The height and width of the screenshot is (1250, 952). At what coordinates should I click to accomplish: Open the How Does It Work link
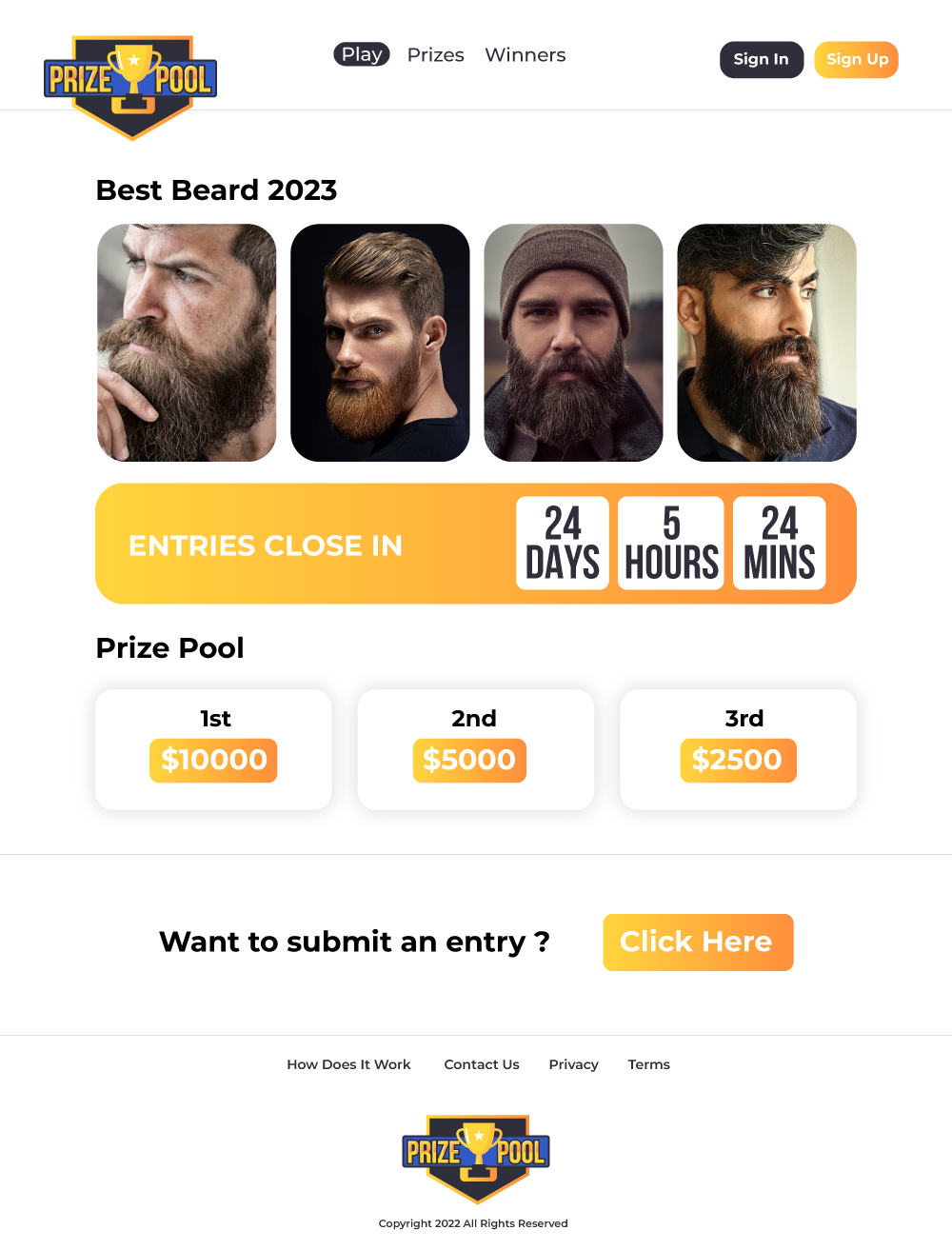(348, 1064)
